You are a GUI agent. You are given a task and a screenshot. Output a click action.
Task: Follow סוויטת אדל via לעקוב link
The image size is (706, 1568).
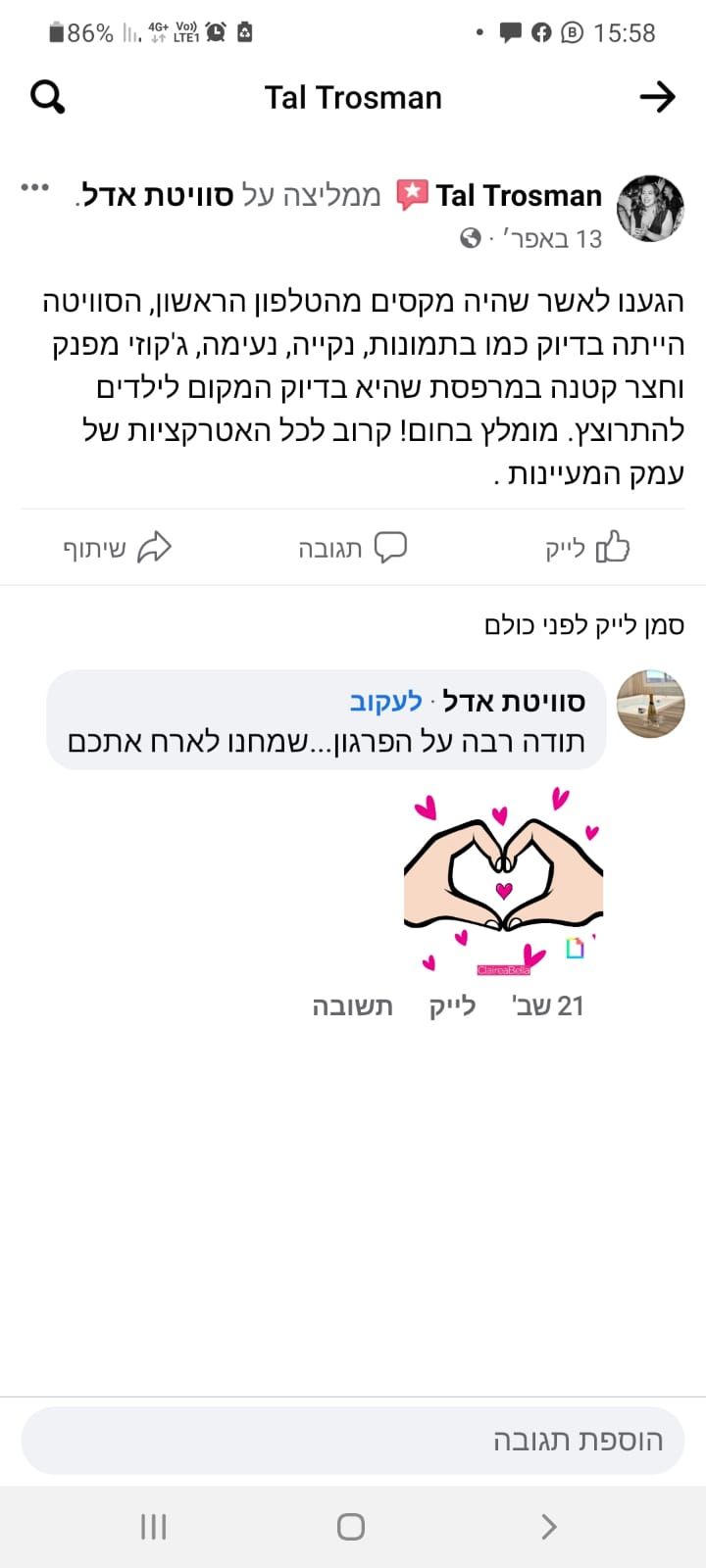pyautogui.click(x=385, y=701)
